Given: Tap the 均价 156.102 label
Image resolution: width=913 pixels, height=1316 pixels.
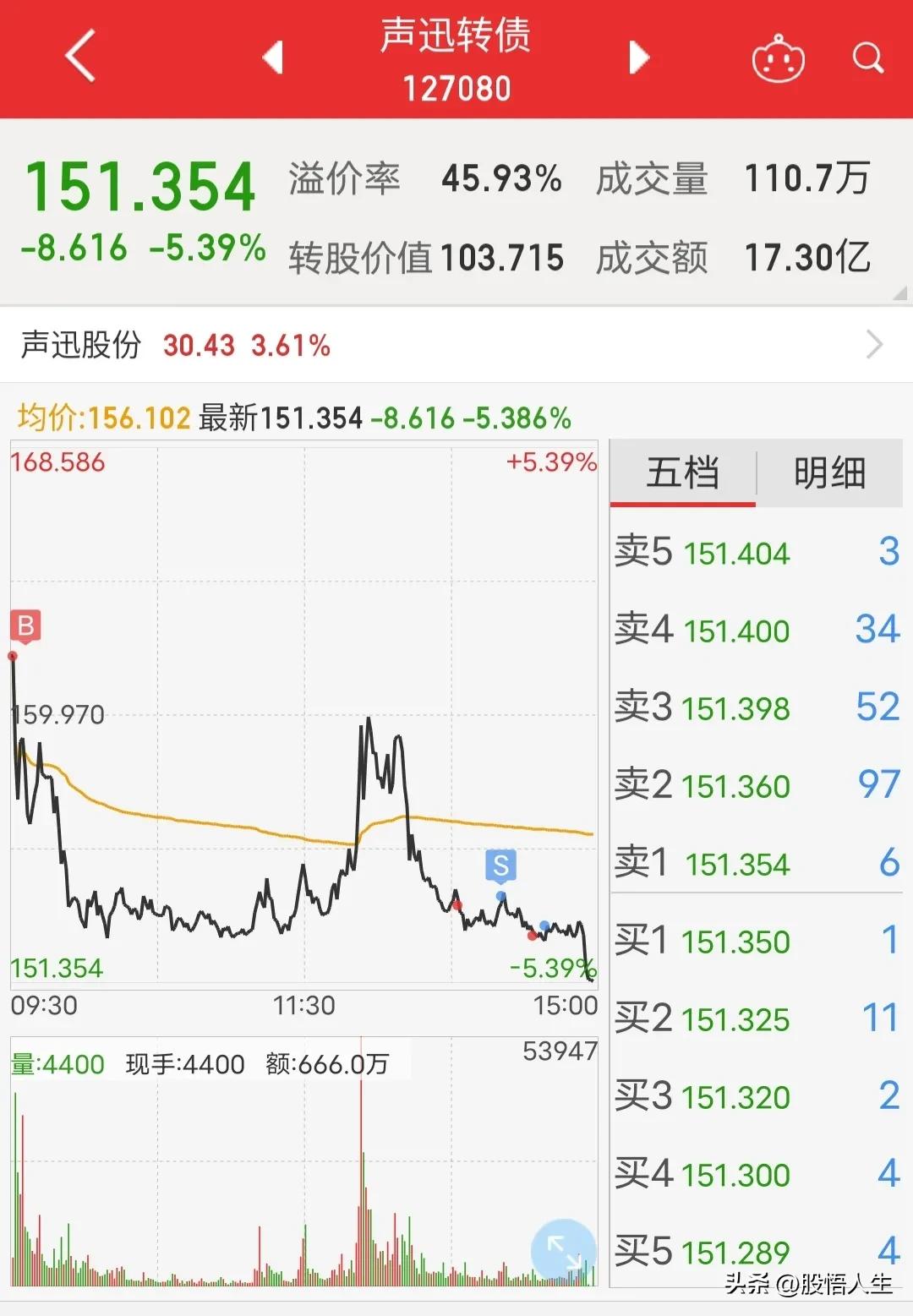Looking at the screenshot, I should click(101, 417).
